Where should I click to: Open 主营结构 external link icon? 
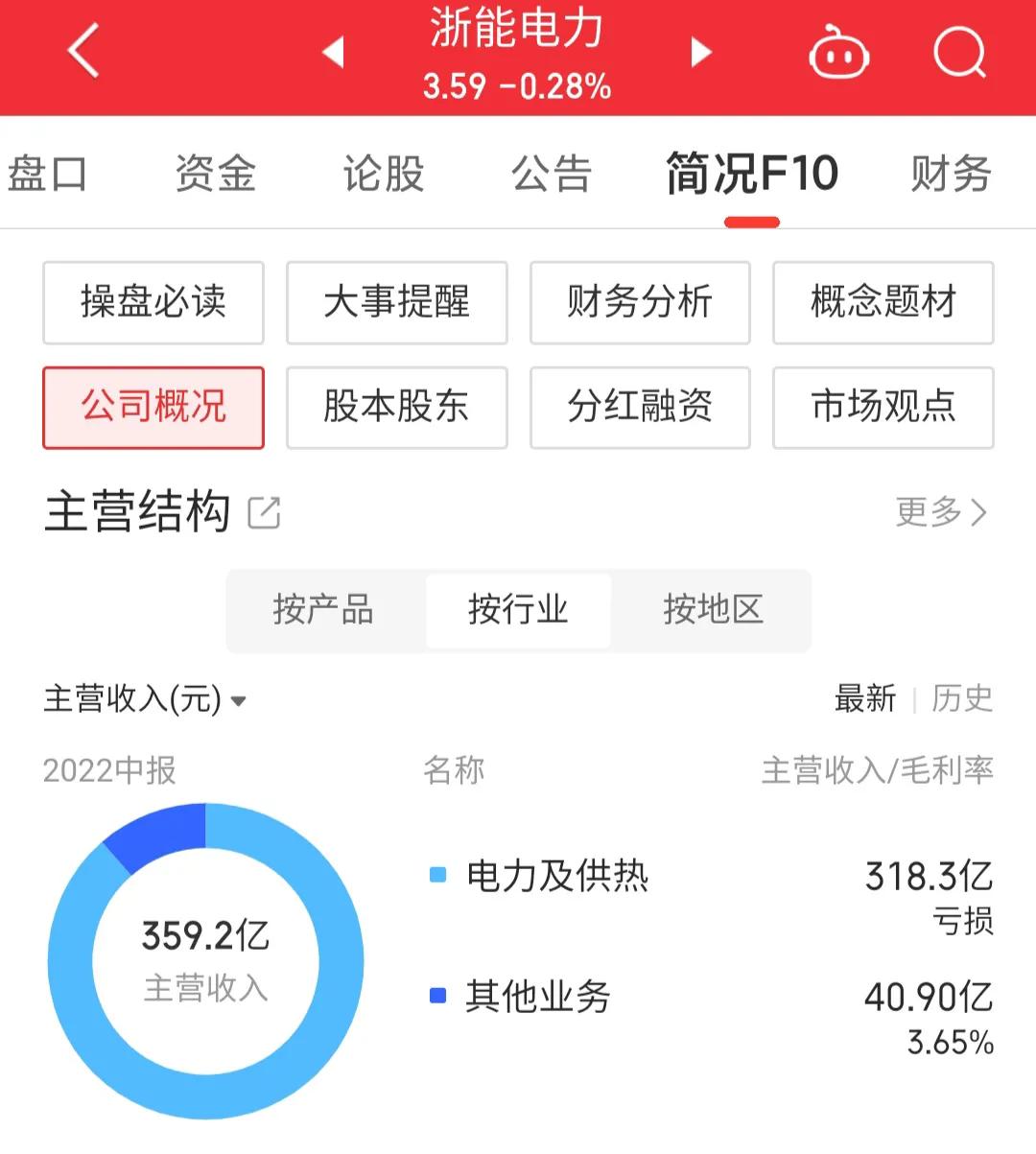266,512
